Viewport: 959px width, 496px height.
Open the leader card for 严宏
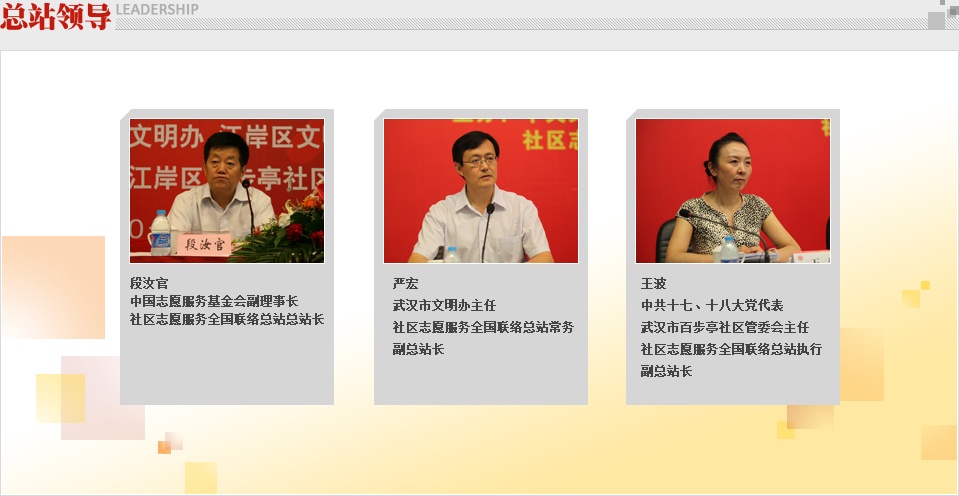pos(481,256)
